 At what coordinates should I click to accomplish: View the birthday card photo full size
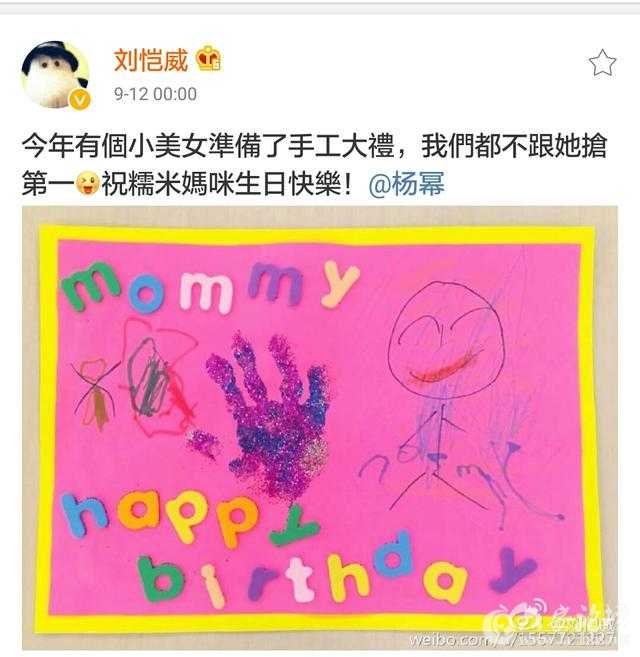(x=320, y=425)
